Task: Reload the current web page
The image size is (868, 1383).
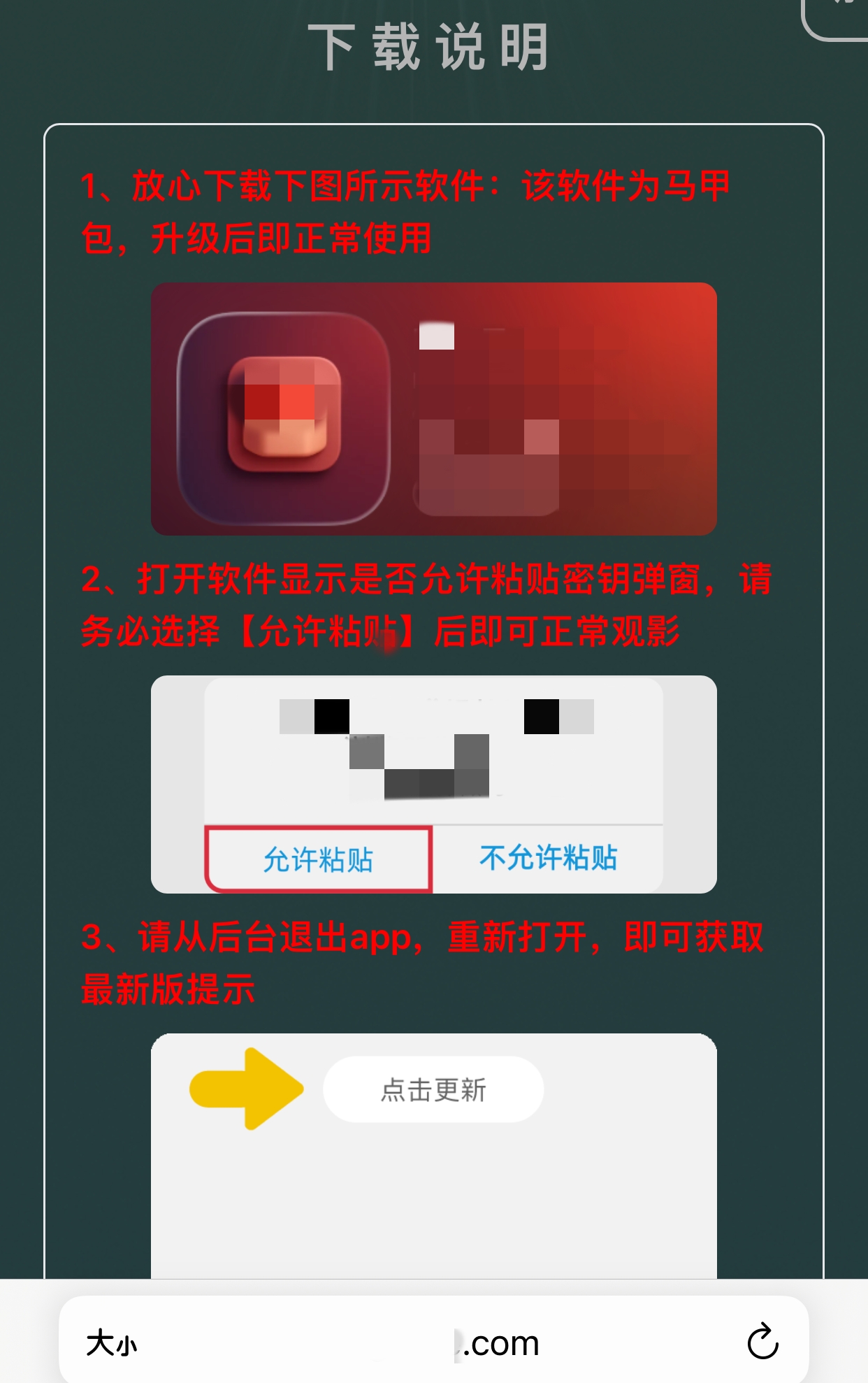Action: pyautogui.click(x=762, y=1341)
